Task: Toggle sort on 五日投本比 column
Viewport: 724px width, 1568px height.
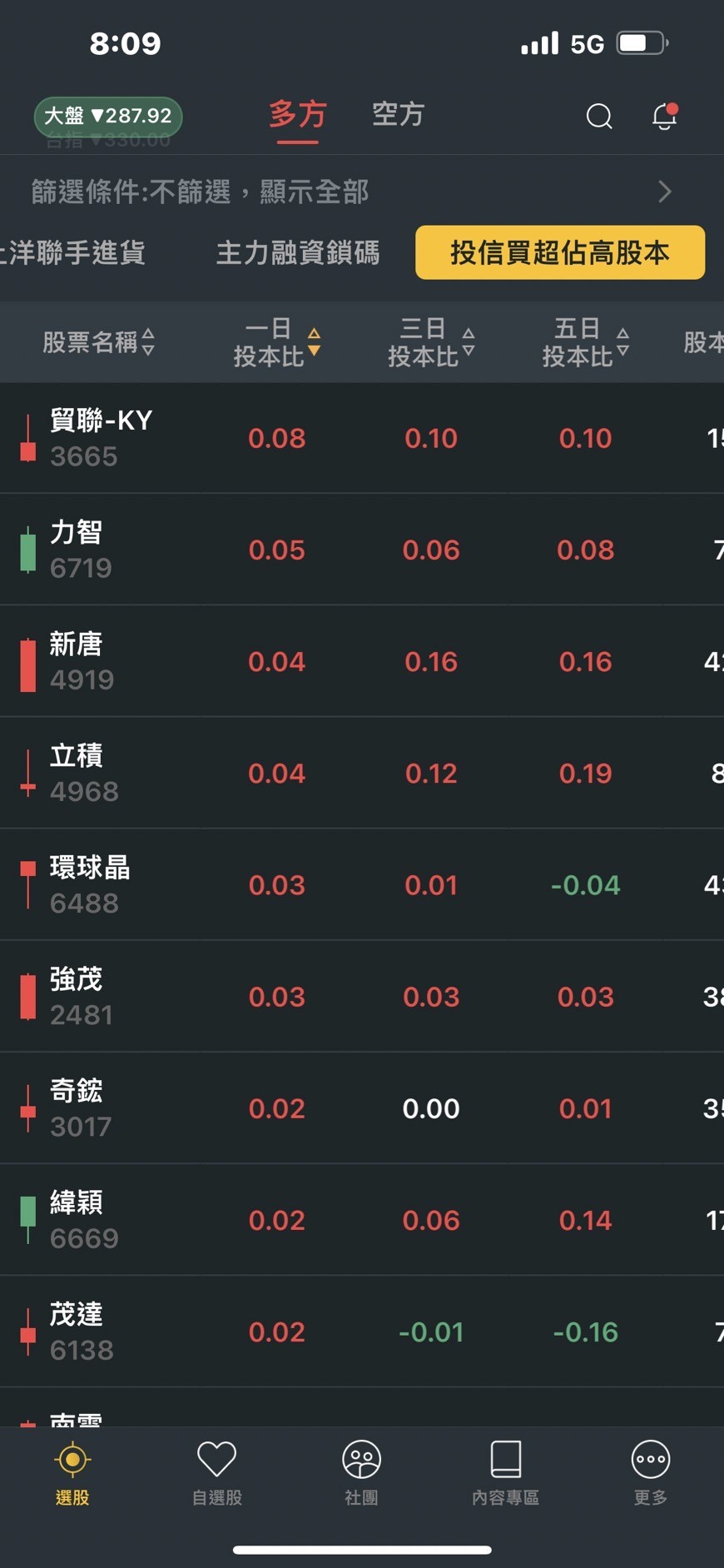Action: [x=585, y=341]
